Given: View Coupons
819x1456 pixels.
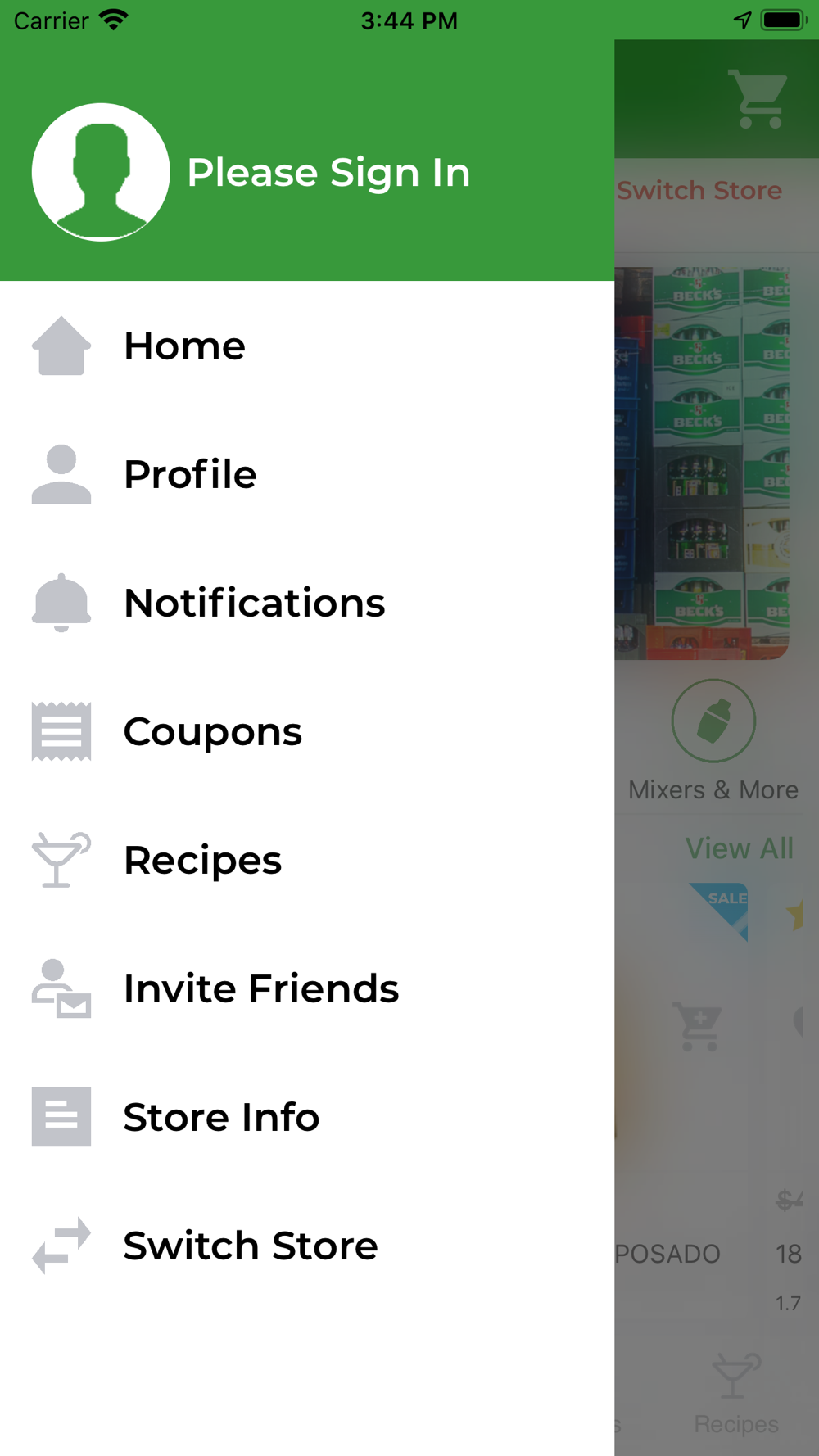Looking at the screenshot, I should coord(307,731).
